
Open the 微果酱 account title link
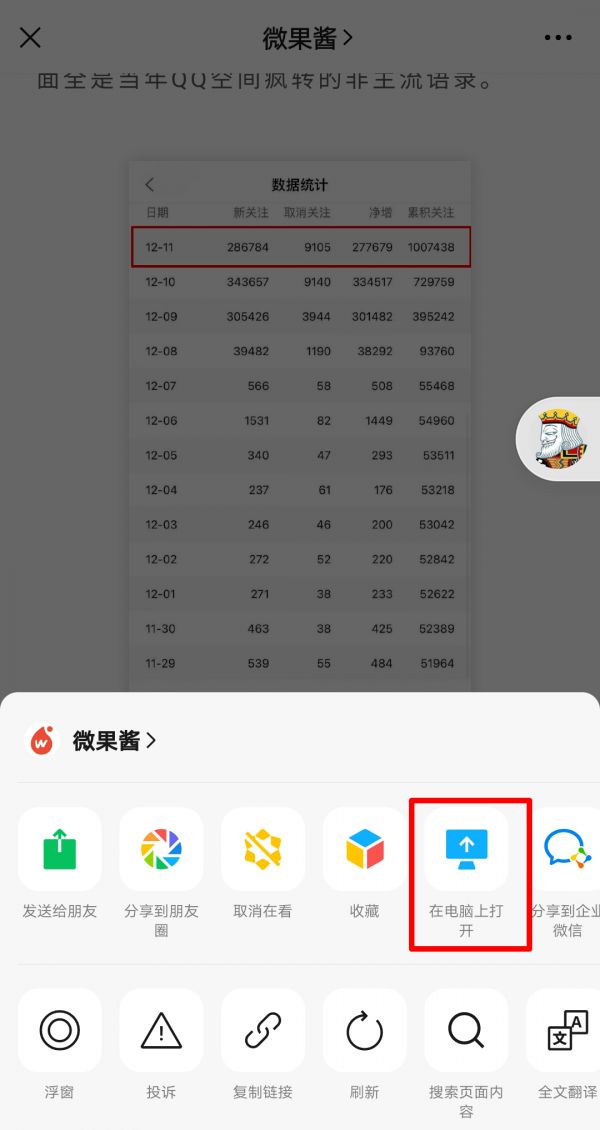click(x=307, y=38)
